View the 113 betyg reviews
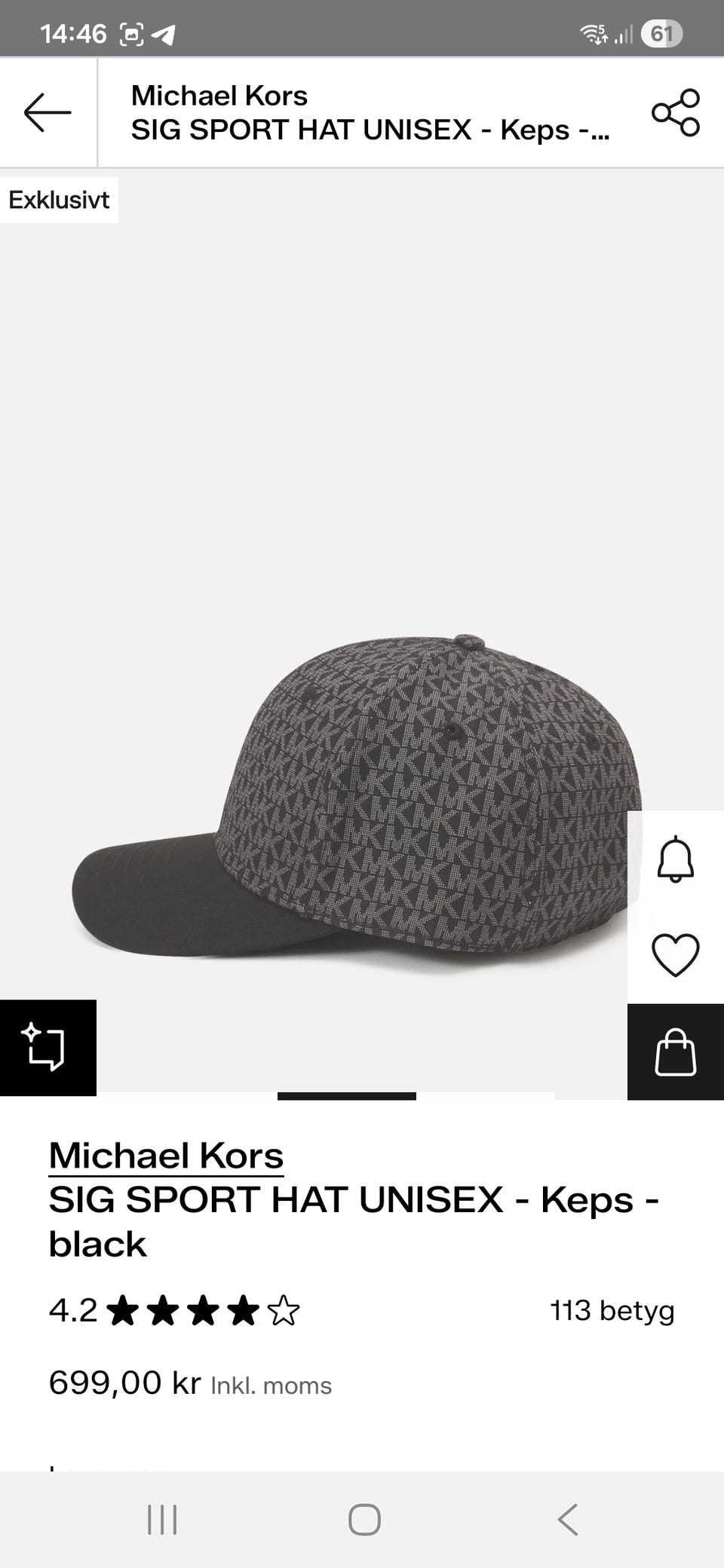 612,1311
